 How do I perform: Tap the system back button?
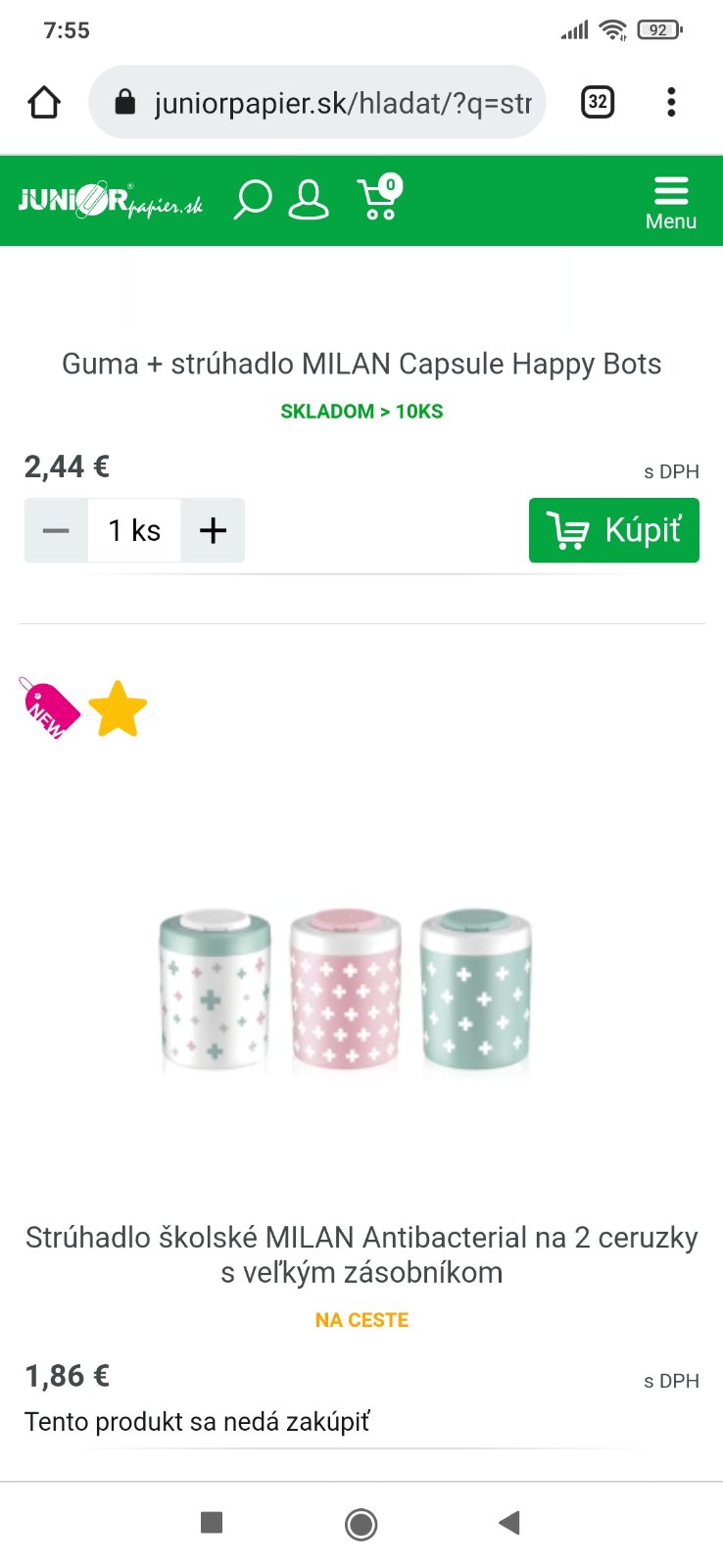click(x=509, y=1523)
